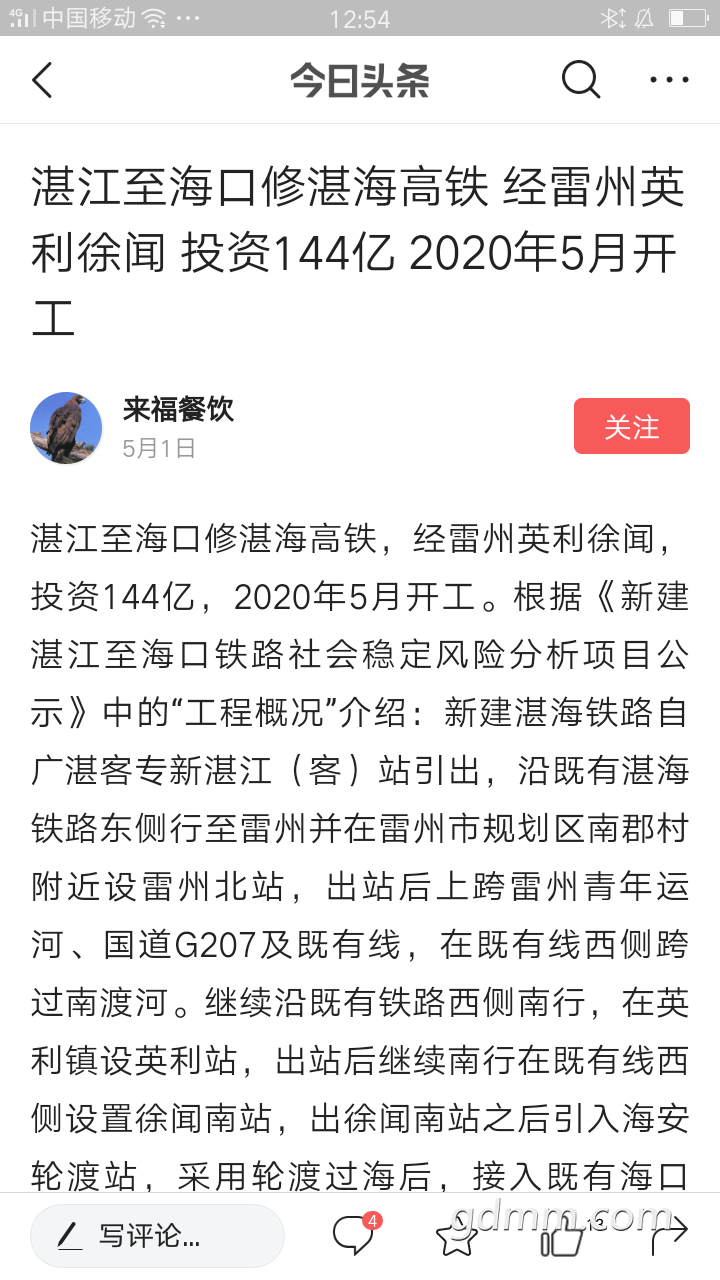Tap the 写评论 comment field
Image resolution: width=720 pixels, height=1280 pixels.
(157, 1237)
